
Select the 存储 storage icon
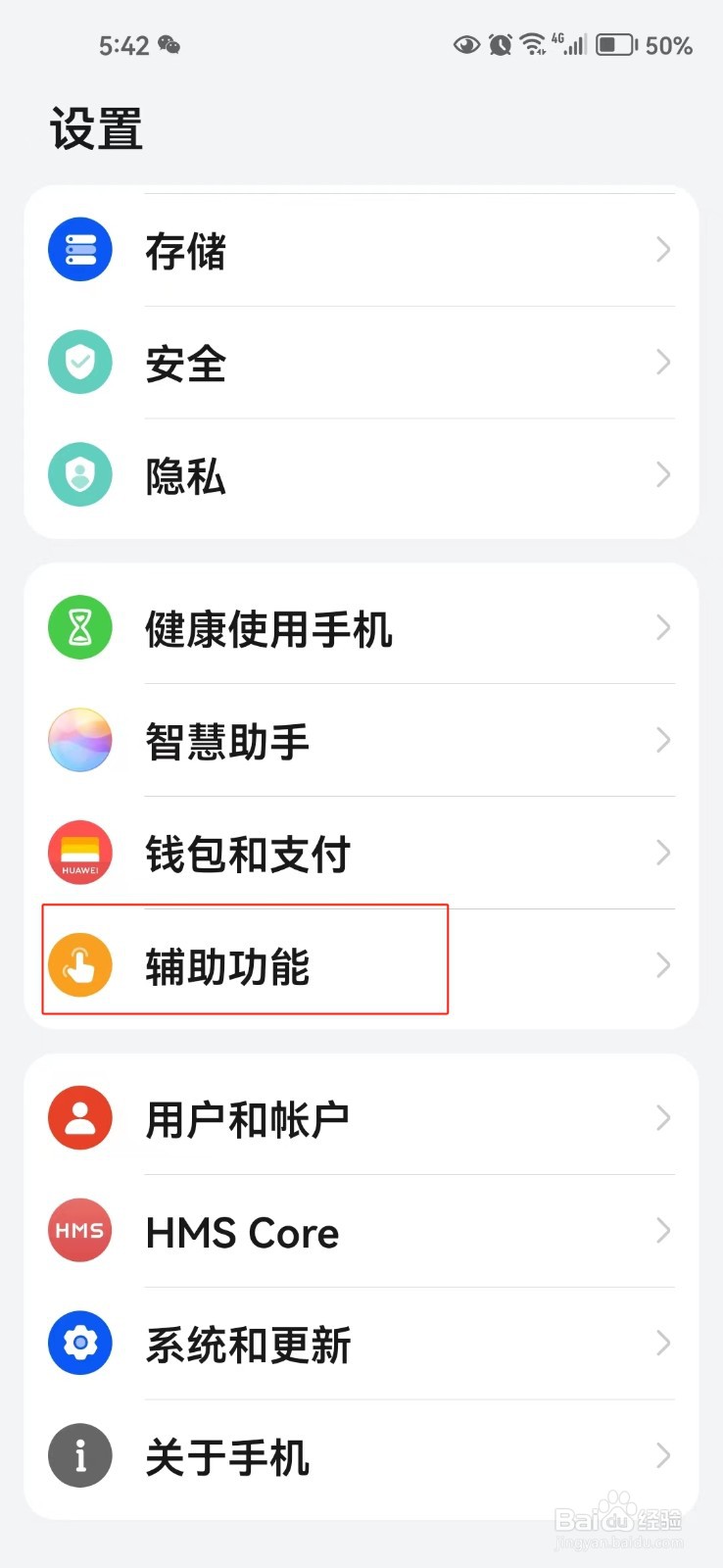(x=79, y=249)
